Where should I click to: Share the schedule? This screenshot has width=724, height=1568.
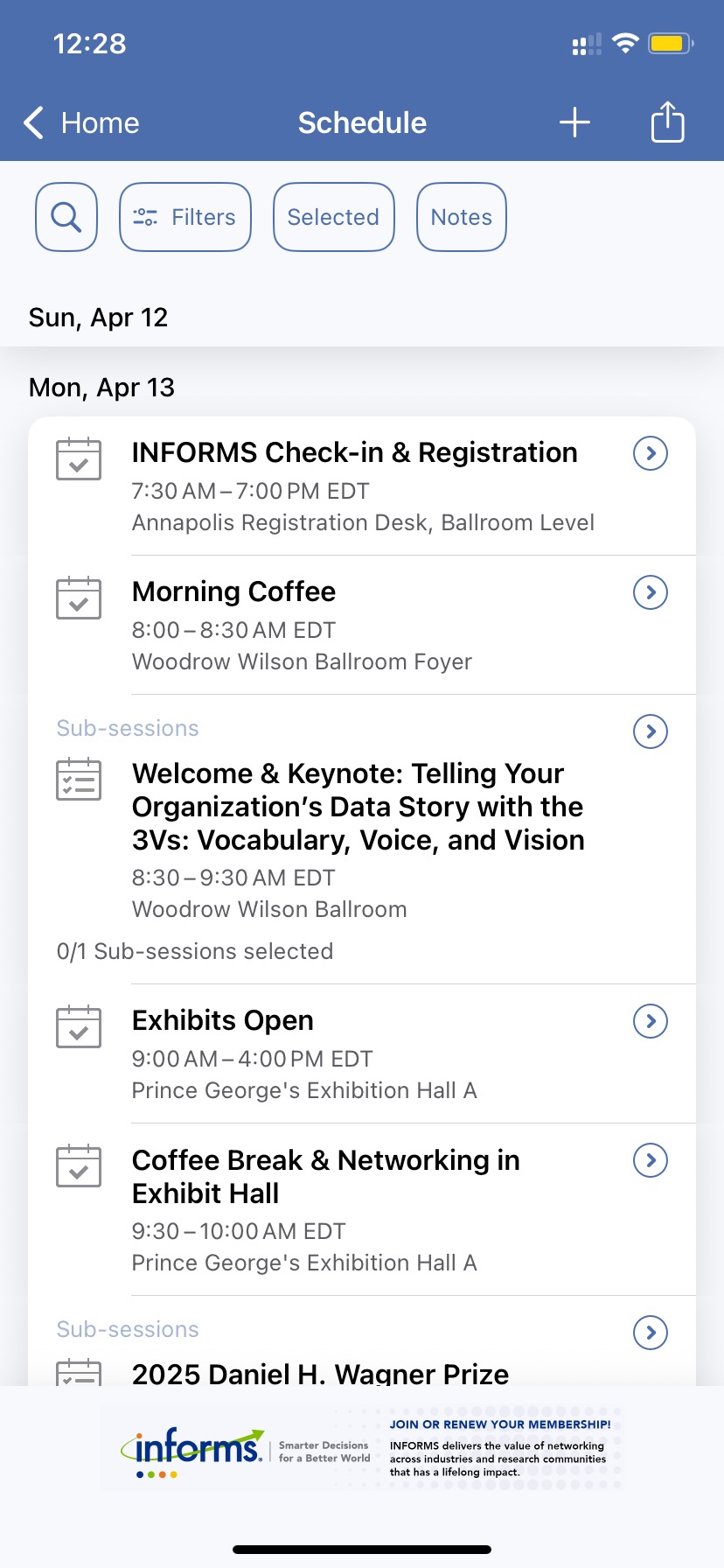coord(667,122)
